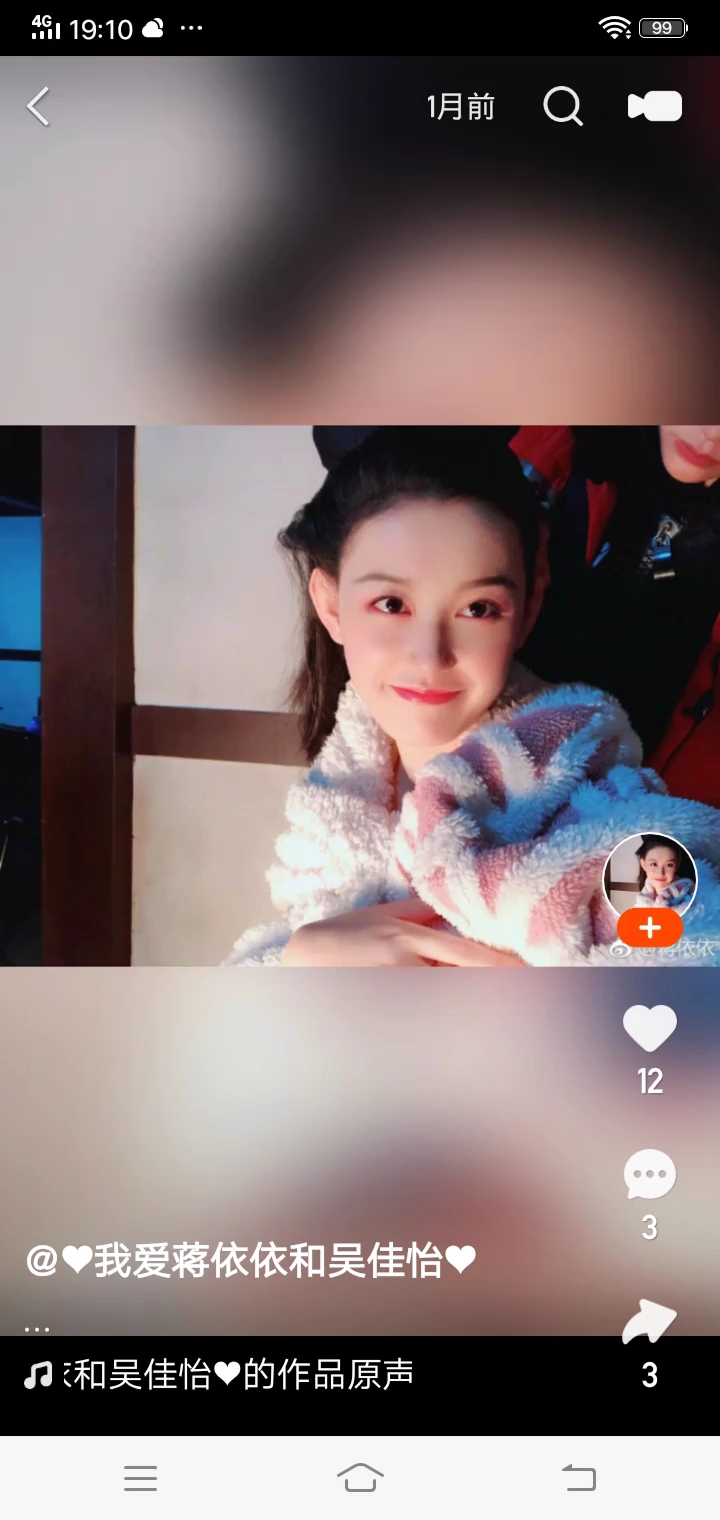The height and width of the screenshot is (1520, 720).
Task: Tap the system home button
Action: click(x=360, y=1477)
